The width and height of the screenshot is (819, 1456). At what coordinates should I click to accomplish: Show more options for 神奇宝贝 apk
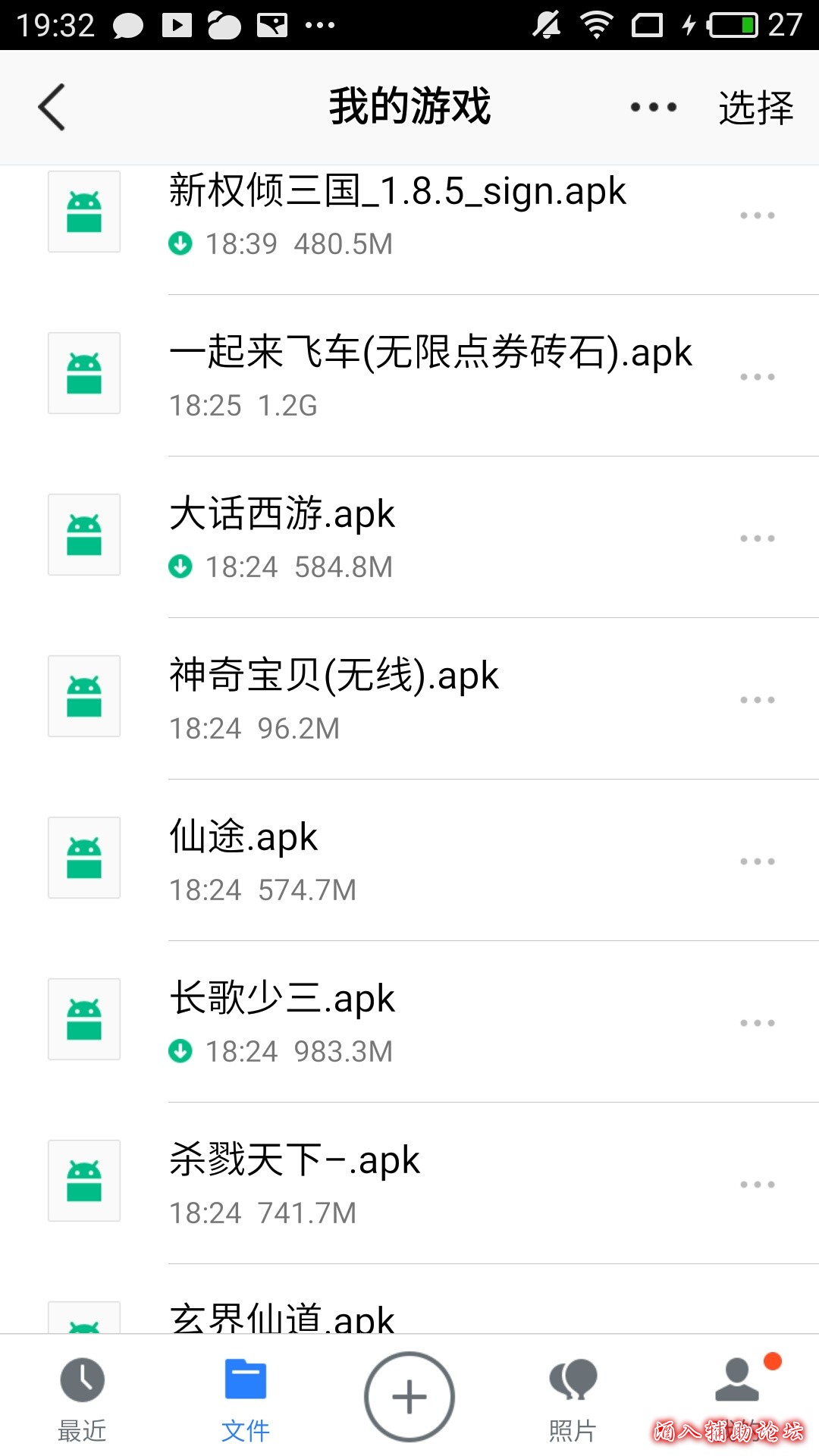[757, 700]
